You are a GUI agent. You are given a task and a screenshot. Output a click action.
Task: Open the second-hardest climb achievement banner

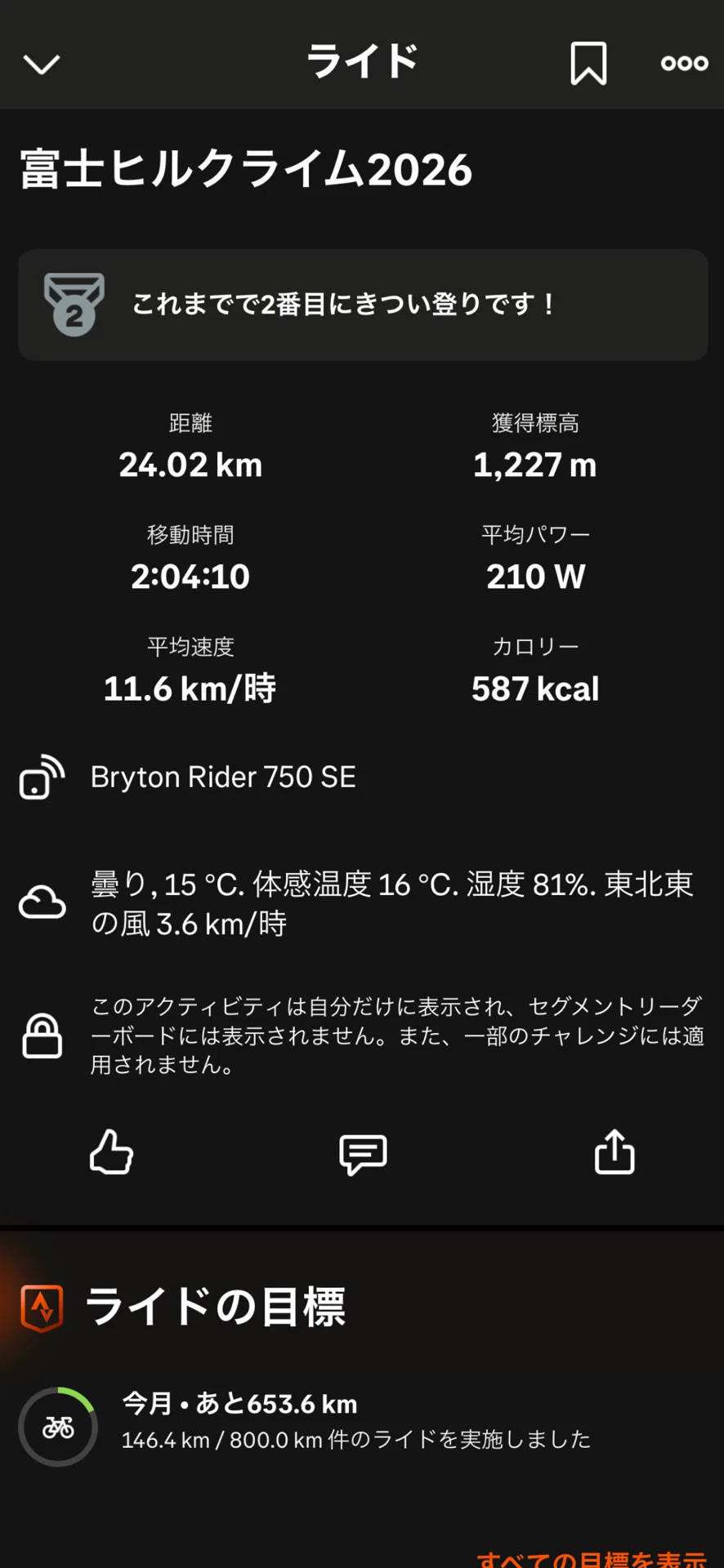tap(363, 305)
